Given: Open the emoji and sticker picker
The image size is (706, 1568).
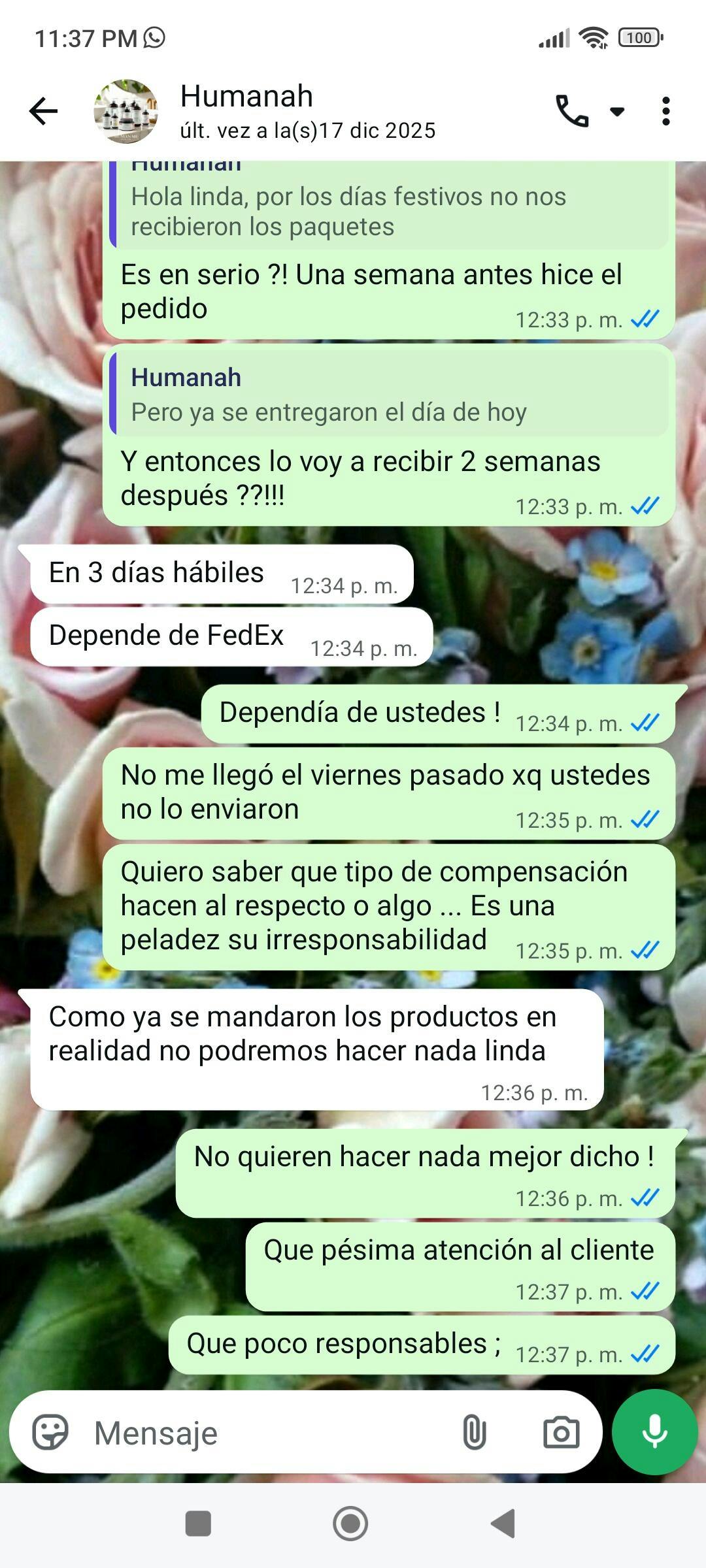Looking at the screenshot, I should pos(50,1433).
